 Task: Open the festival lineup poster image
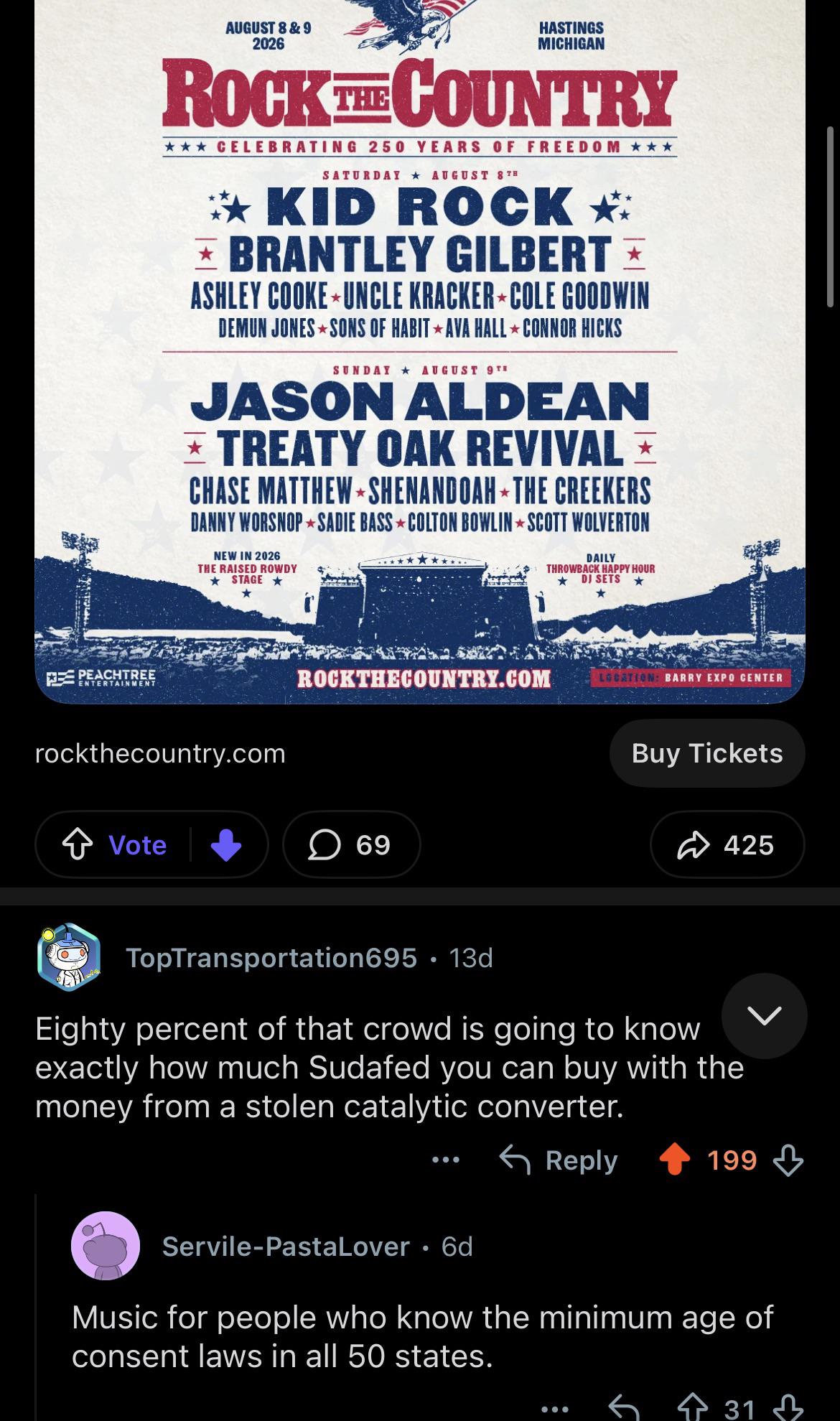pos(420,352)
